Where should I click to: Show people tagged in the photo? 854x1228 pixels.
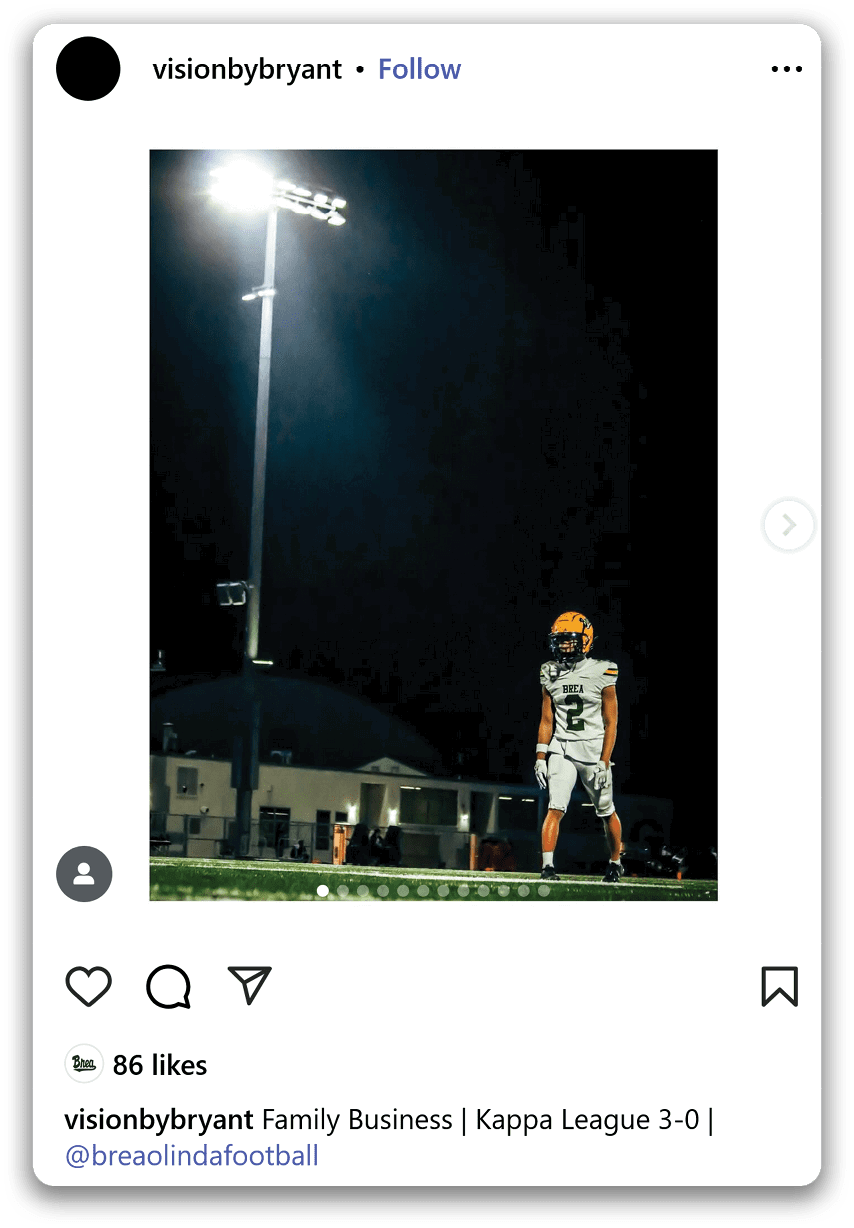click(84, 874)
